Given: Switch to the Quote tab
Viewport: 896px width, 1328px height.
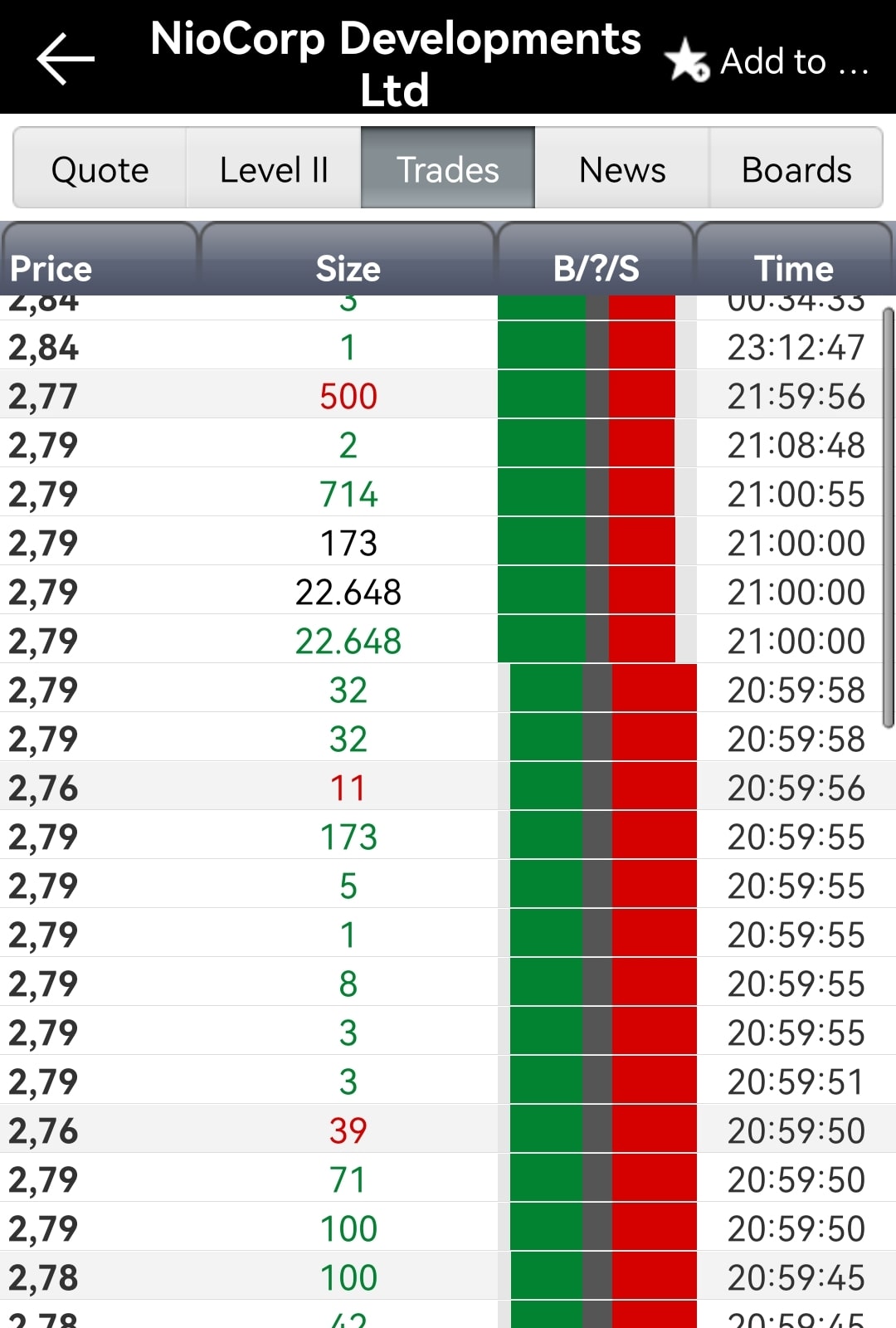Looking at the screenshot, I should (100, 169).
